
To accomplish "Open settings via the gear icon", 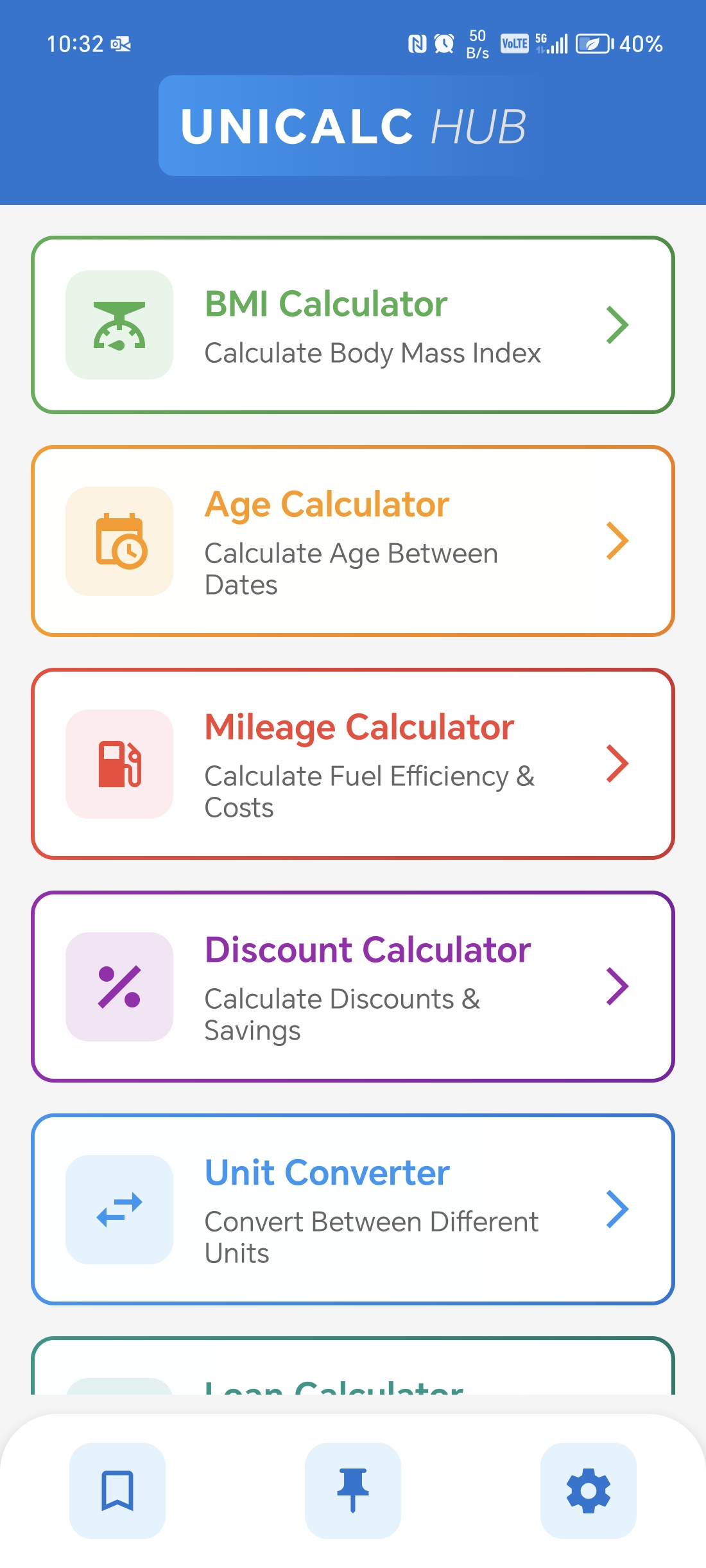I will point(589,1491).
